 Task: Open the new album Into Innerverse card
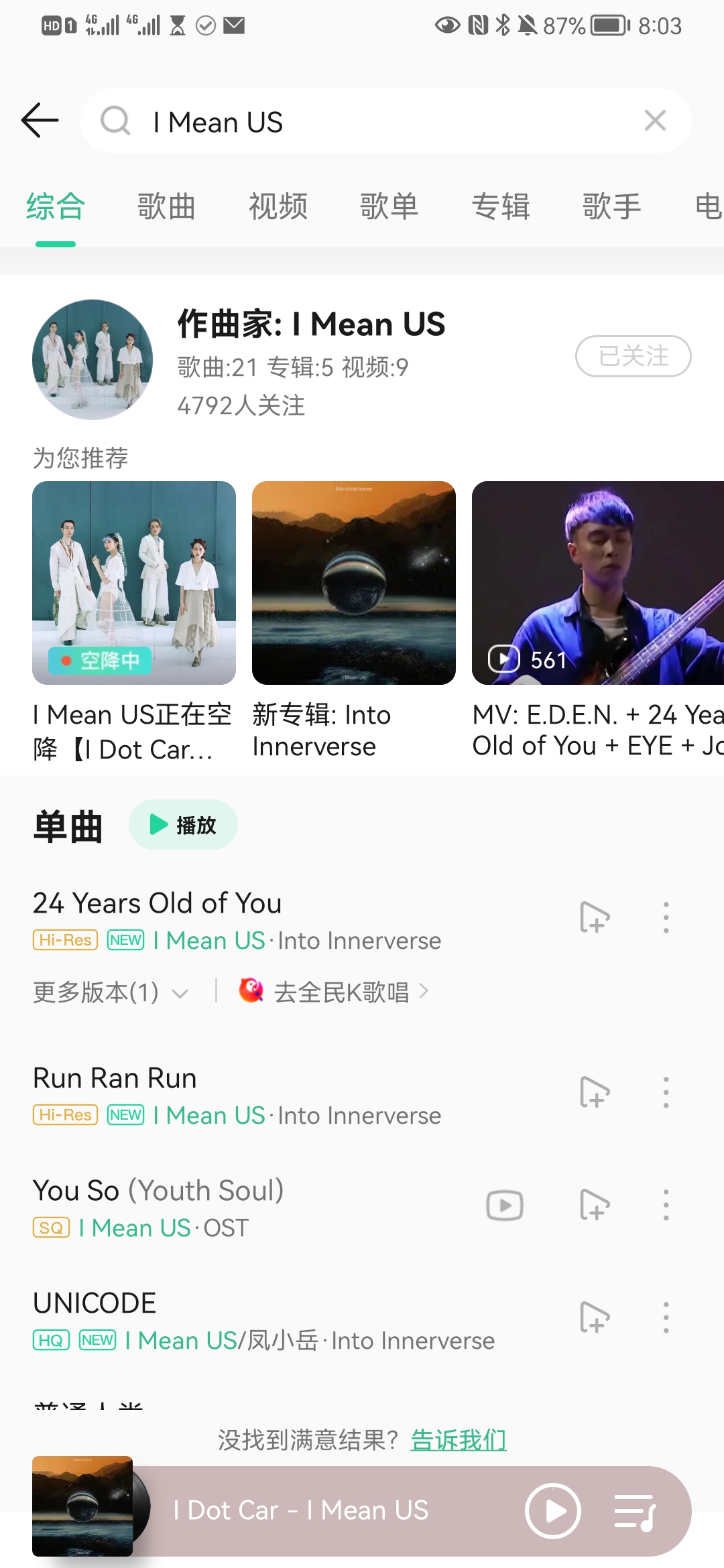point(354,583)
